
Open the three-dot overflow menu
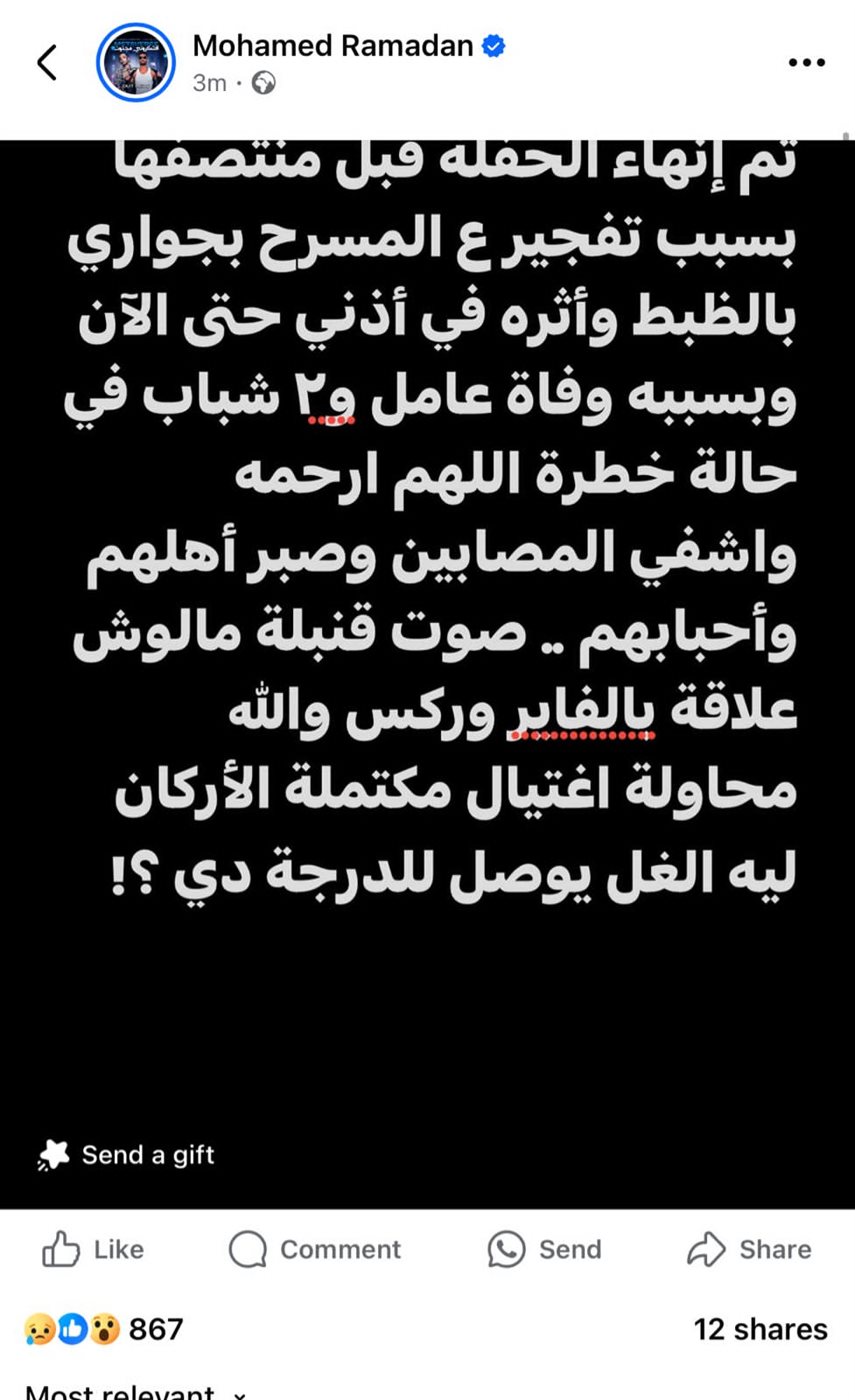coord(806,62)
